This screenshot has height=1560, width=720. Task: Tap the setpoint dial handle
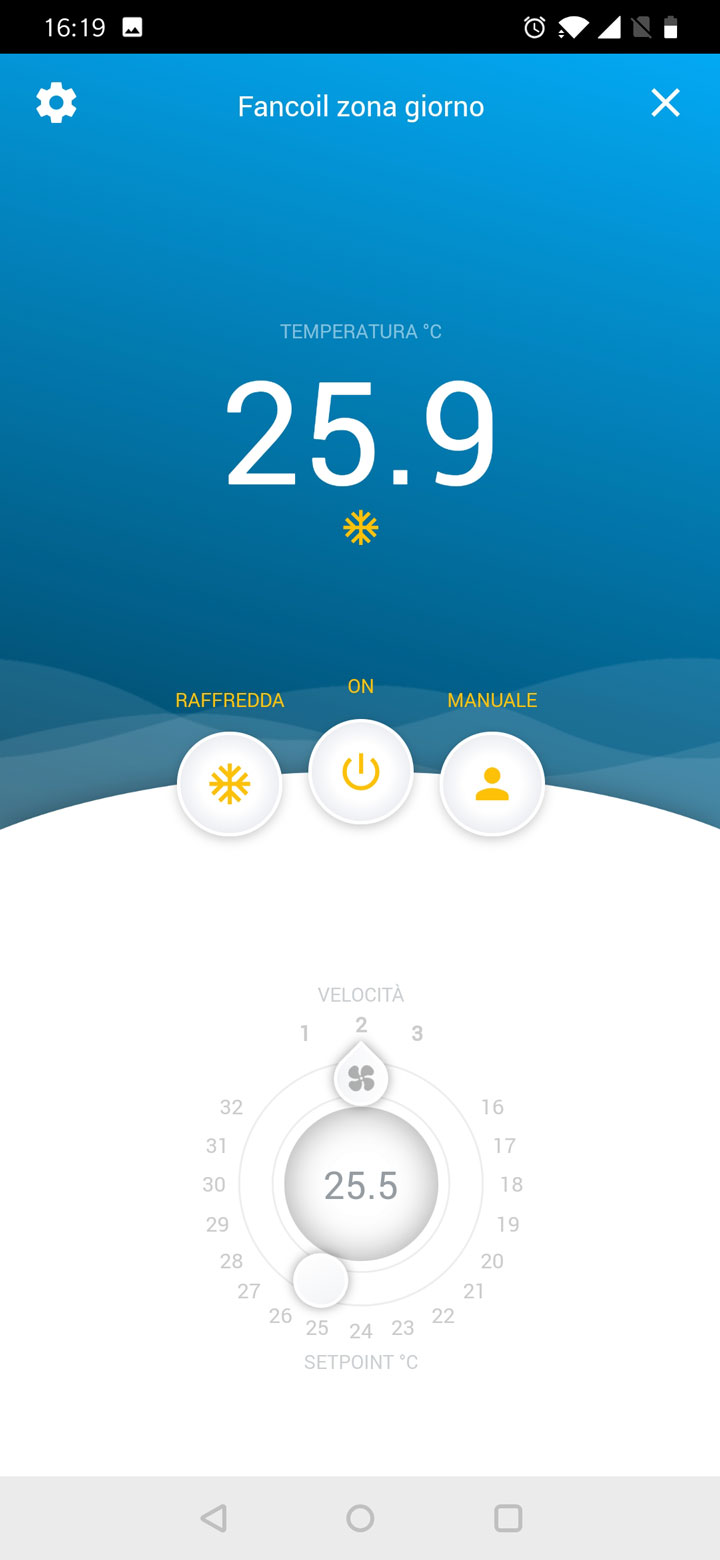pos(320,1280)
